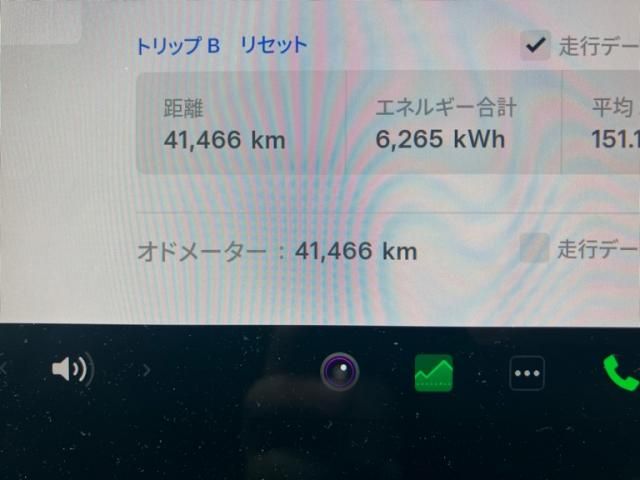The width and height of the screenshot is (640, 480).
Task: Raise volume with the right chevron
Action: pyautogui.click(x=146, y=371)
